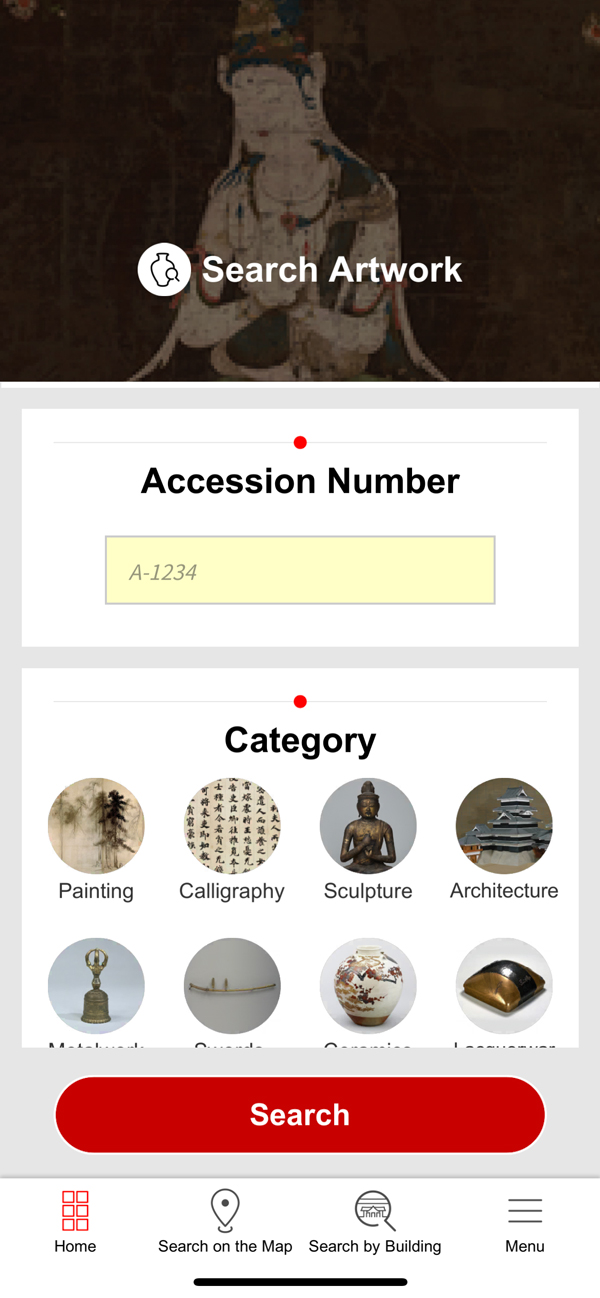Pick the Ceramics vase category
The height and width of the screenshot is (1298, 600).
(x=368, y=986)
